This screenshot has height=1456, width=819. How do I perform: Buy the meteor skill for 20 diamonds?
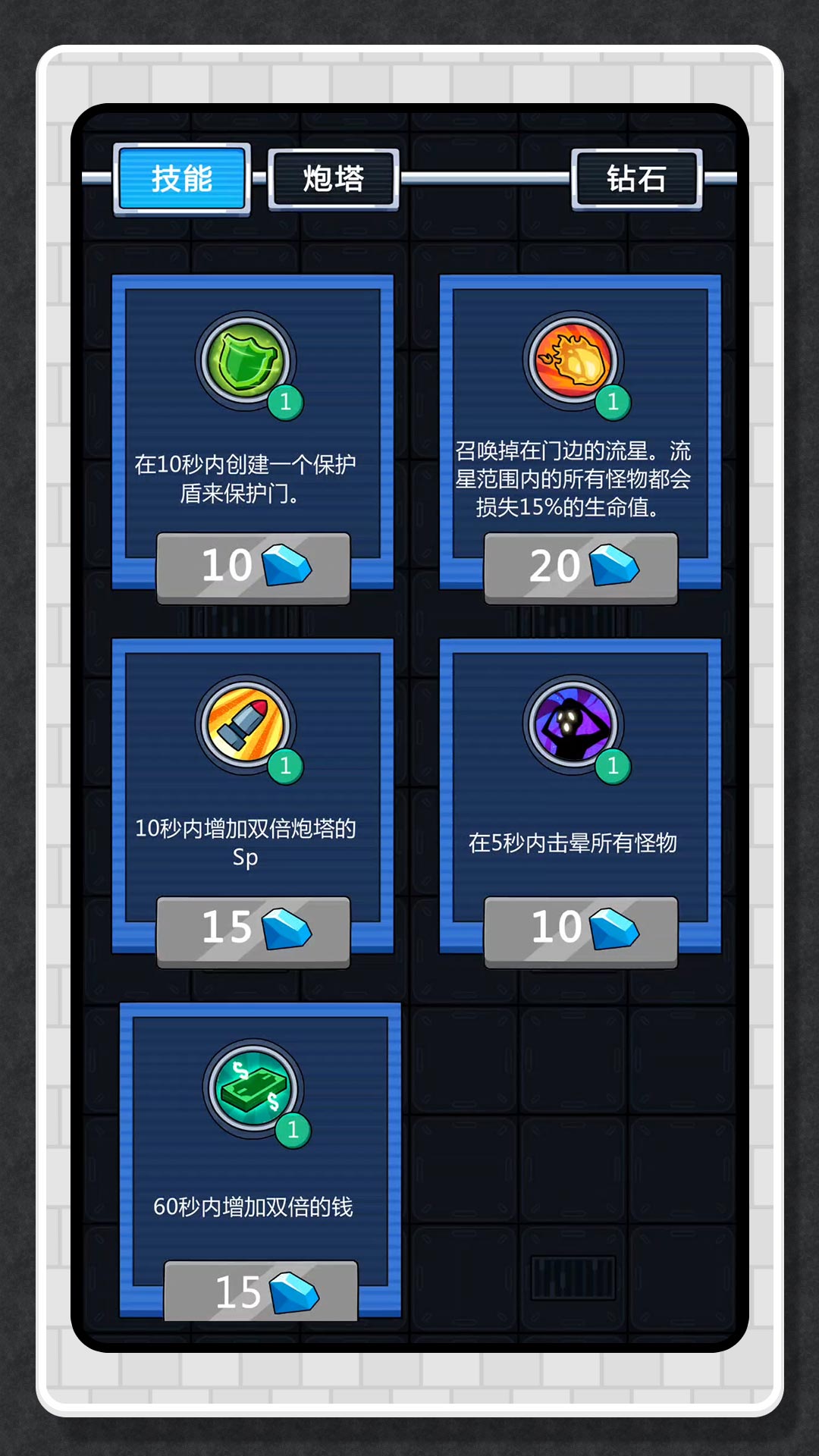tap(581, 567)
